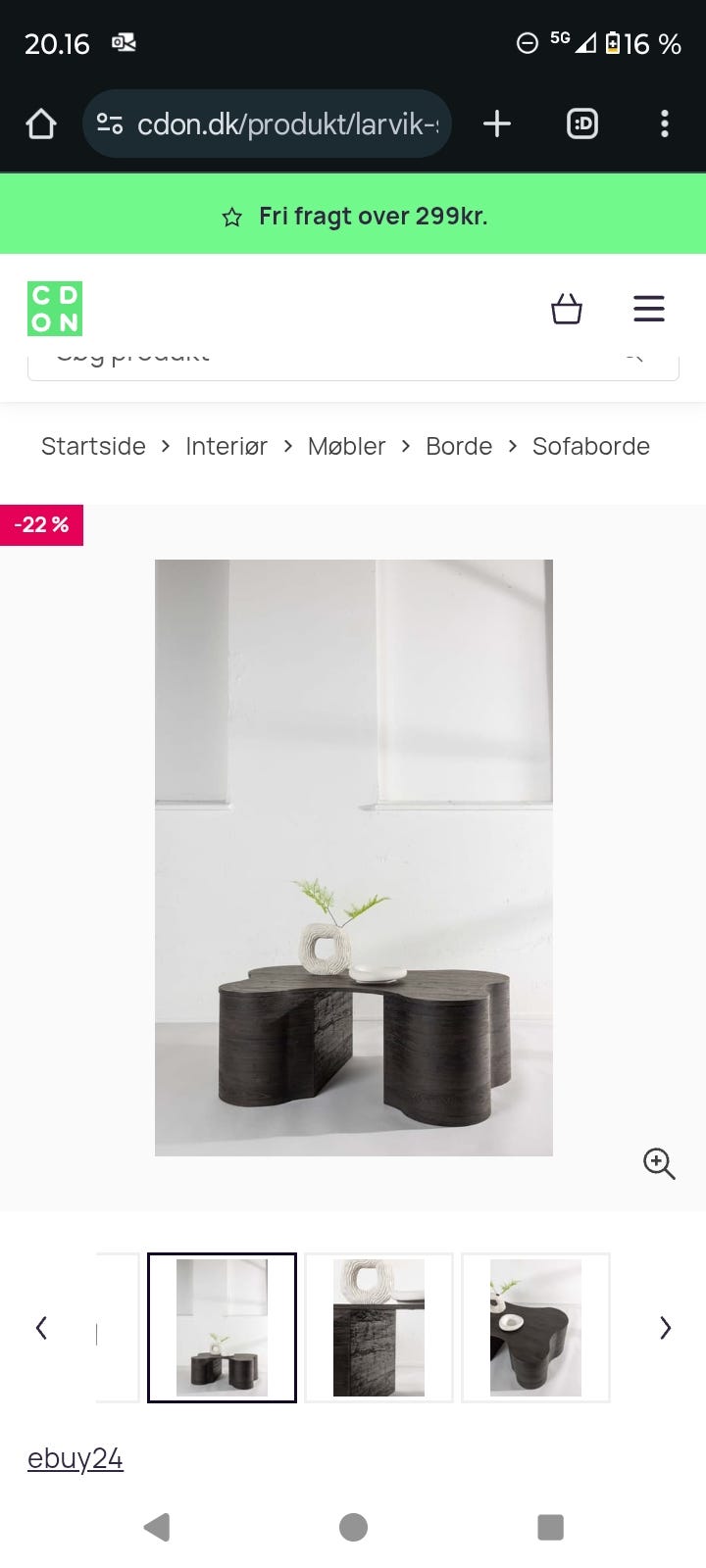The width and height of the screenshot is (706, 1568).
Task: Open the Møbler breadcrumb category
Action: pyautogui.click(x=346, y=446)
